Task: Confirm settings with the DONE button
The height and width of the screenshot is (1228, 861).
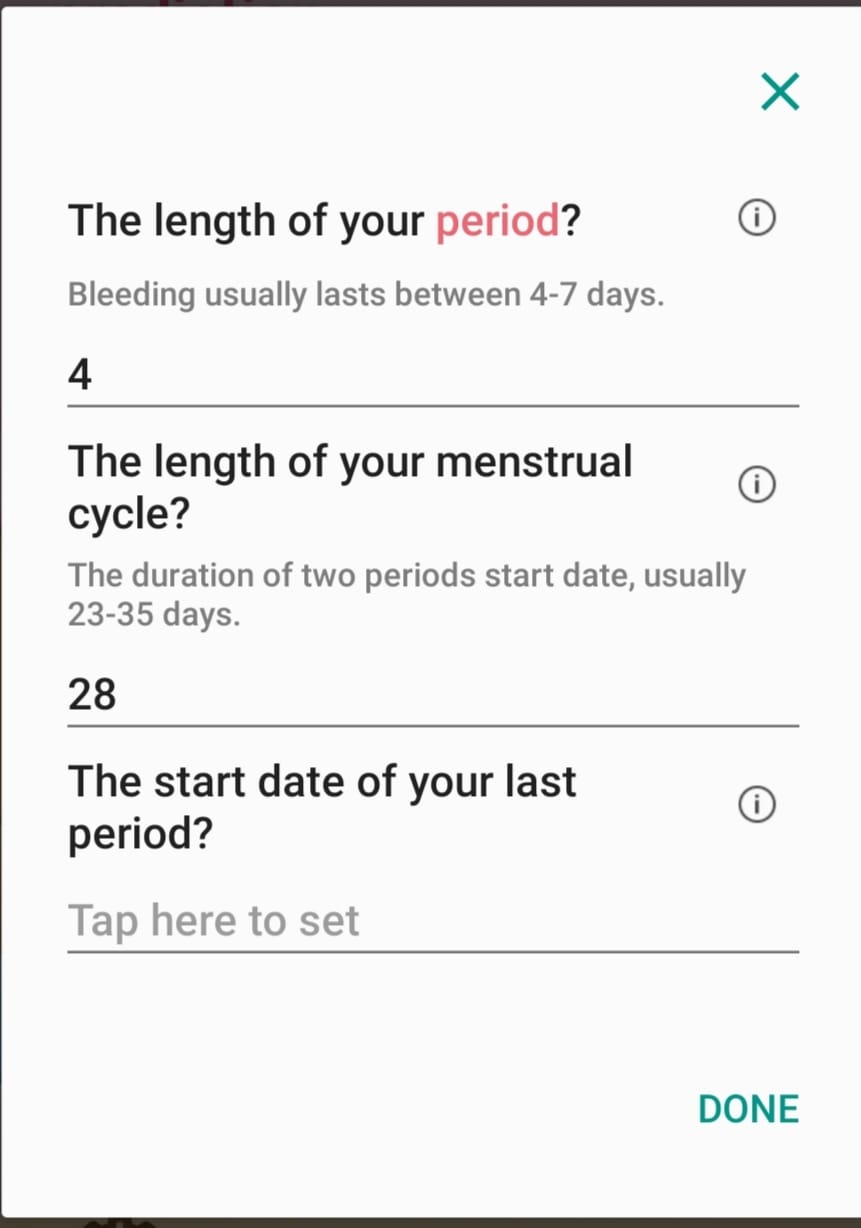Action: coord(748,1109)
